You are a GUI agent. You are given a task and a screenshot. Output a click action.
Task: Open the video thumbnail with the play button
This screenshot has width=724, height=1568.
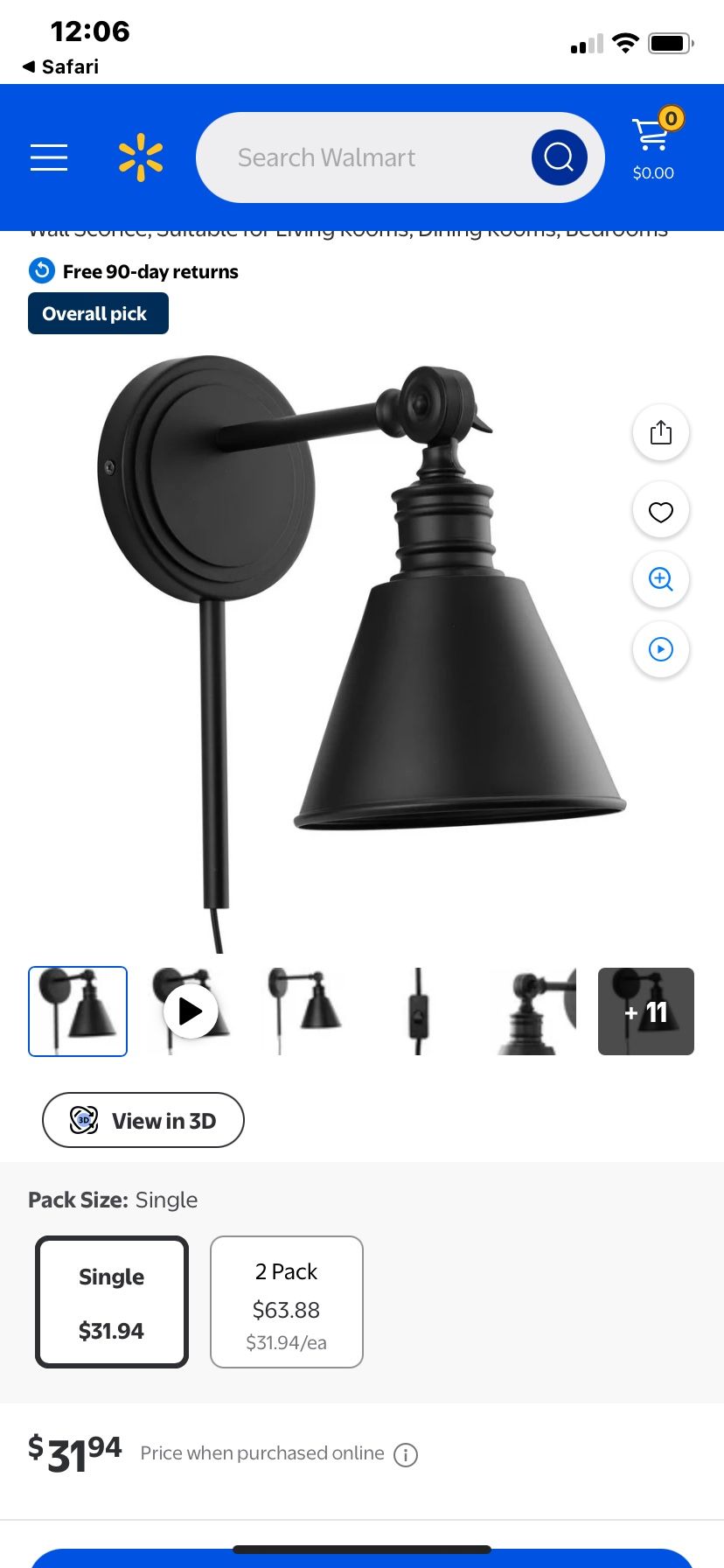point(191,1011)
